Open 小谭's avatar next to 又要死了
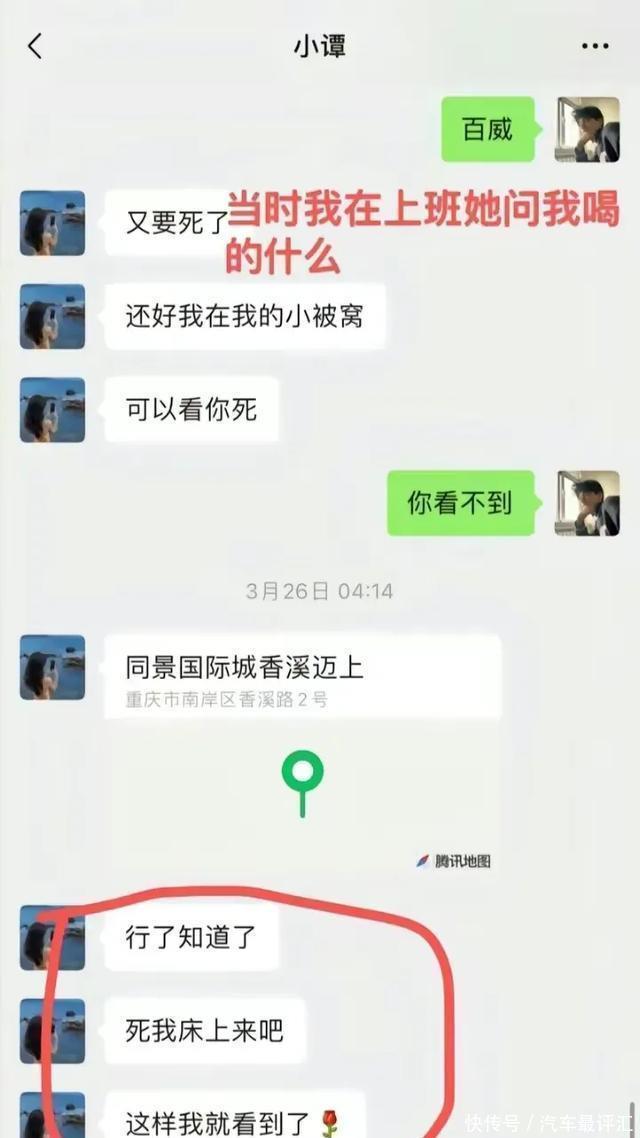 52,223
